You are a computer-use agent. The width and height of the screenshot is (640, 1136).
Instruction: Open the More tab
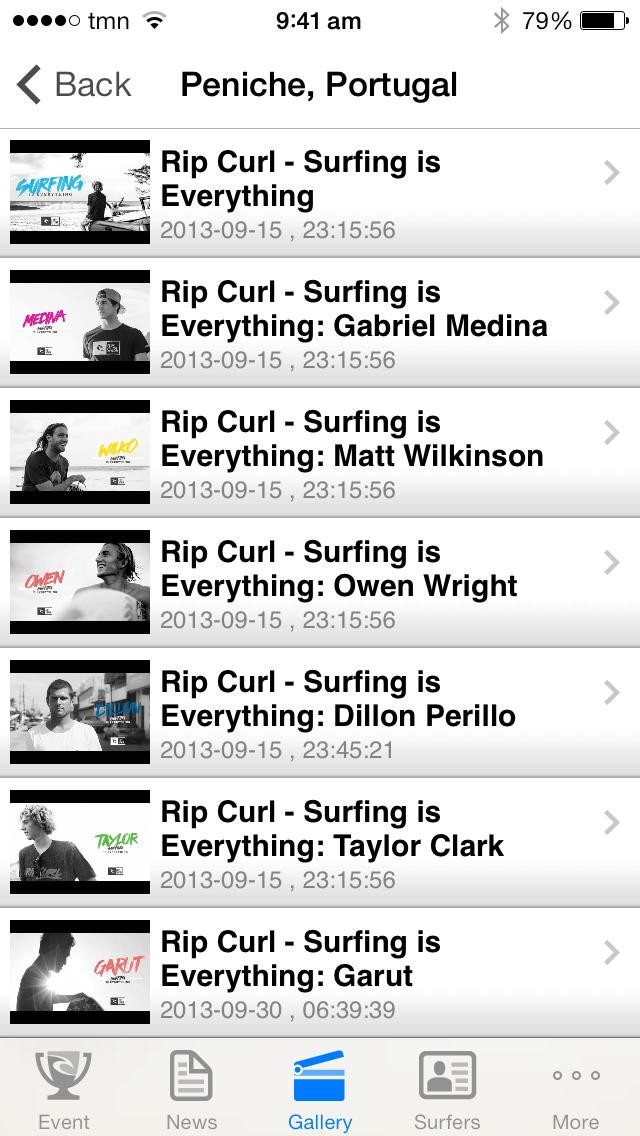click(x=575, y=1088)
